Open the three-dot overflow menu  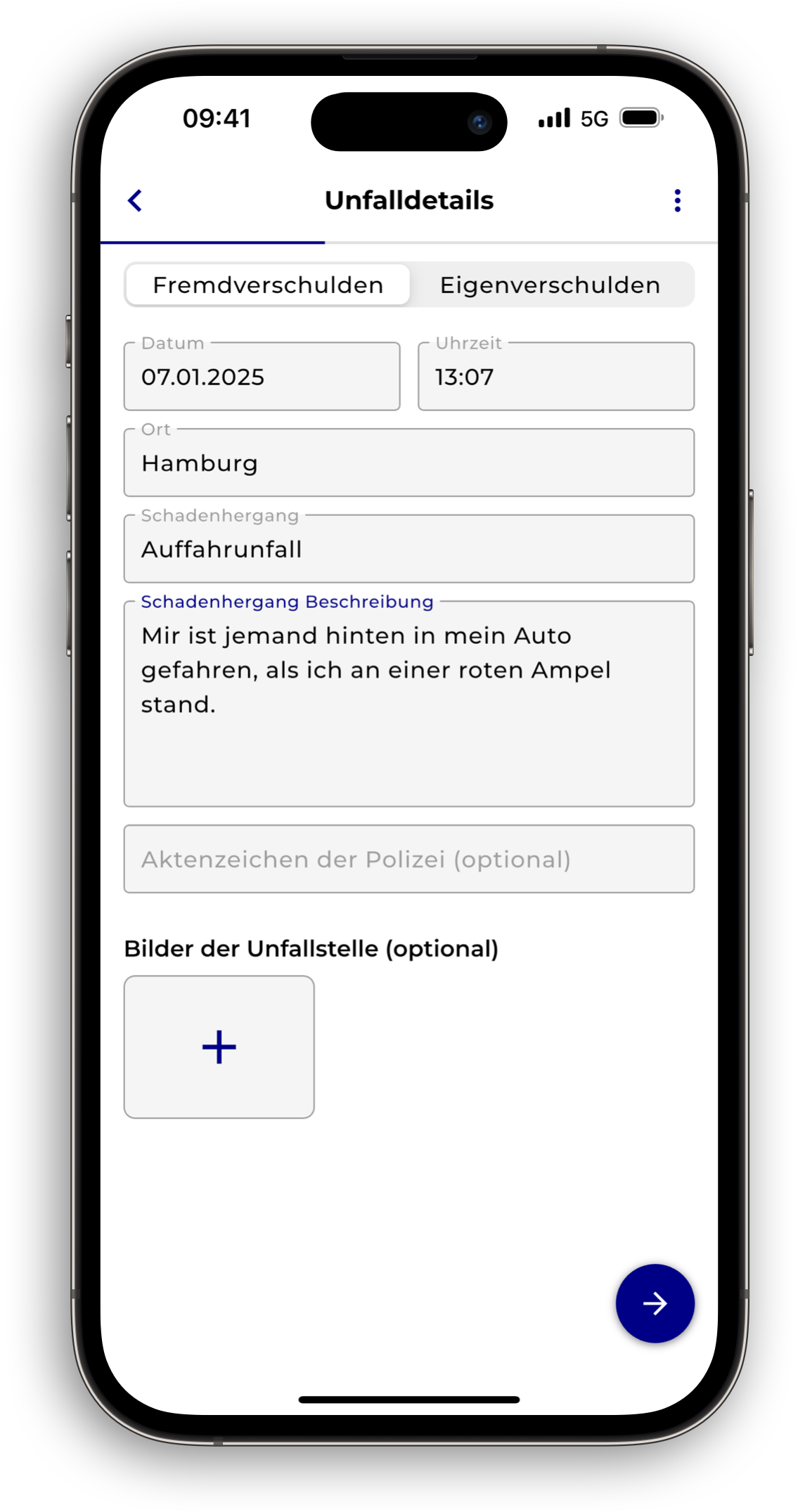pyautogui.click(x=677, y=200)
